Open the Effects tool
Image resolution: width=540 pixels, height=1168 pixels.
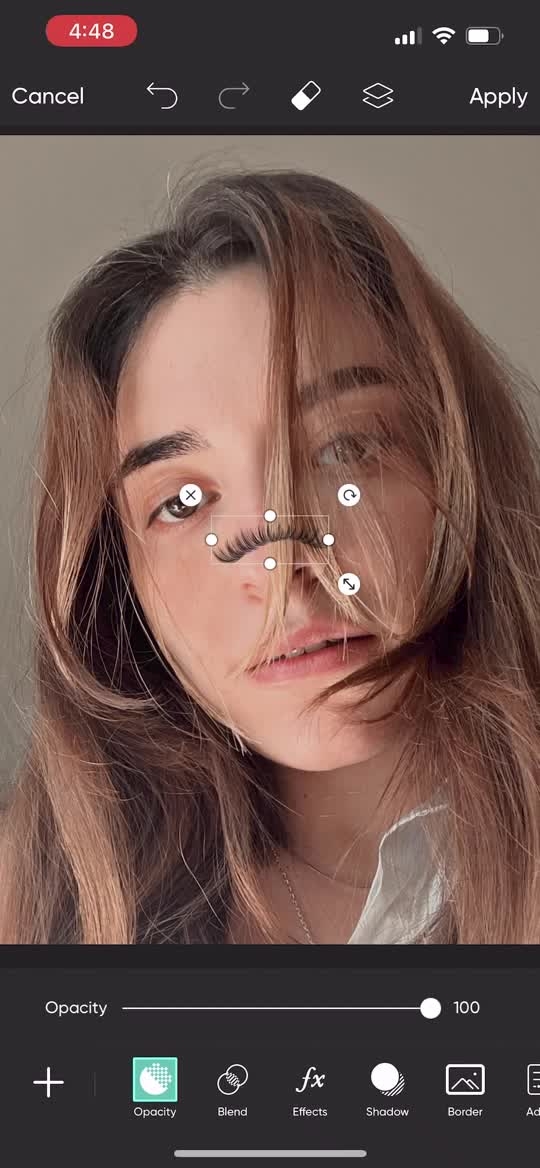pyautogui.click(x=310, y=1088)
